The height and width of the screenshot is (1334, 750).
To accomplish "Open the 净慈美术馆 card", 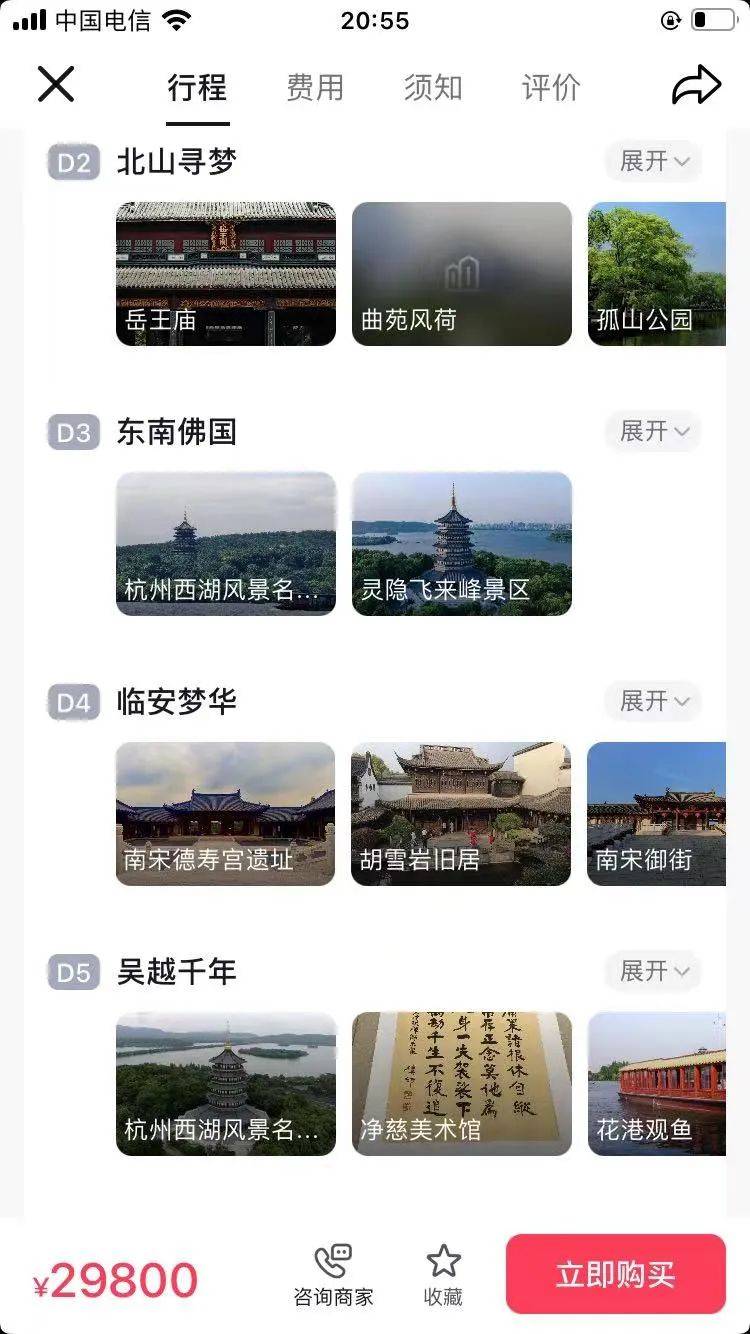I will coord(462,1084).
